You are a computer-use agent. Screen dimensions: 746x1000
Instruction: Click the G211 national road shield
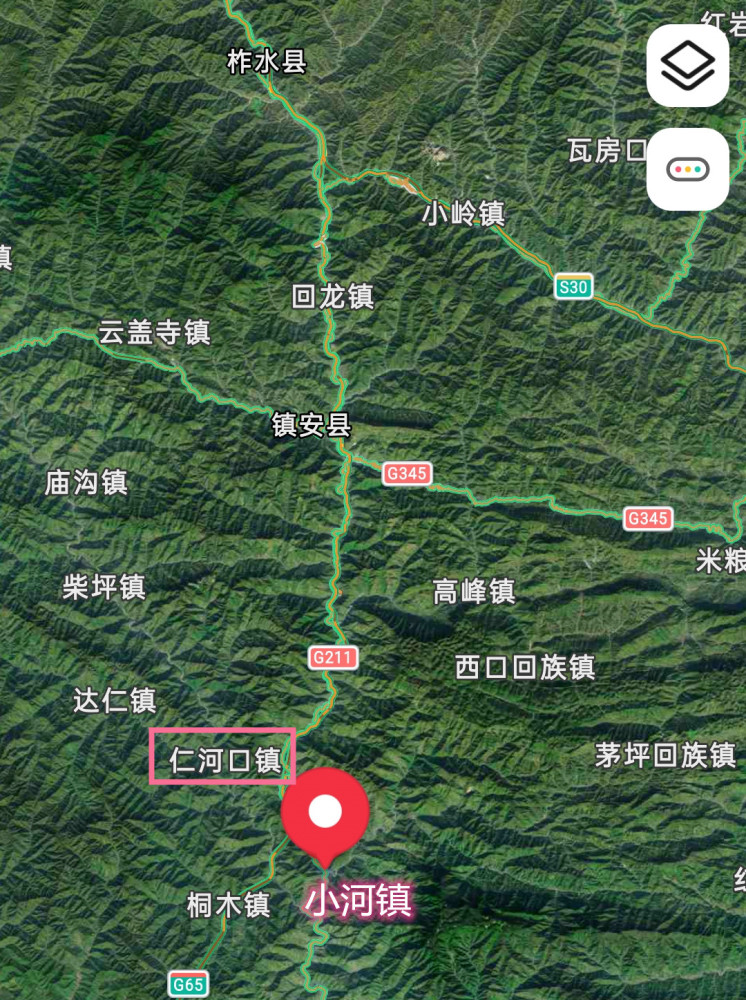click(x=333, y=658)
